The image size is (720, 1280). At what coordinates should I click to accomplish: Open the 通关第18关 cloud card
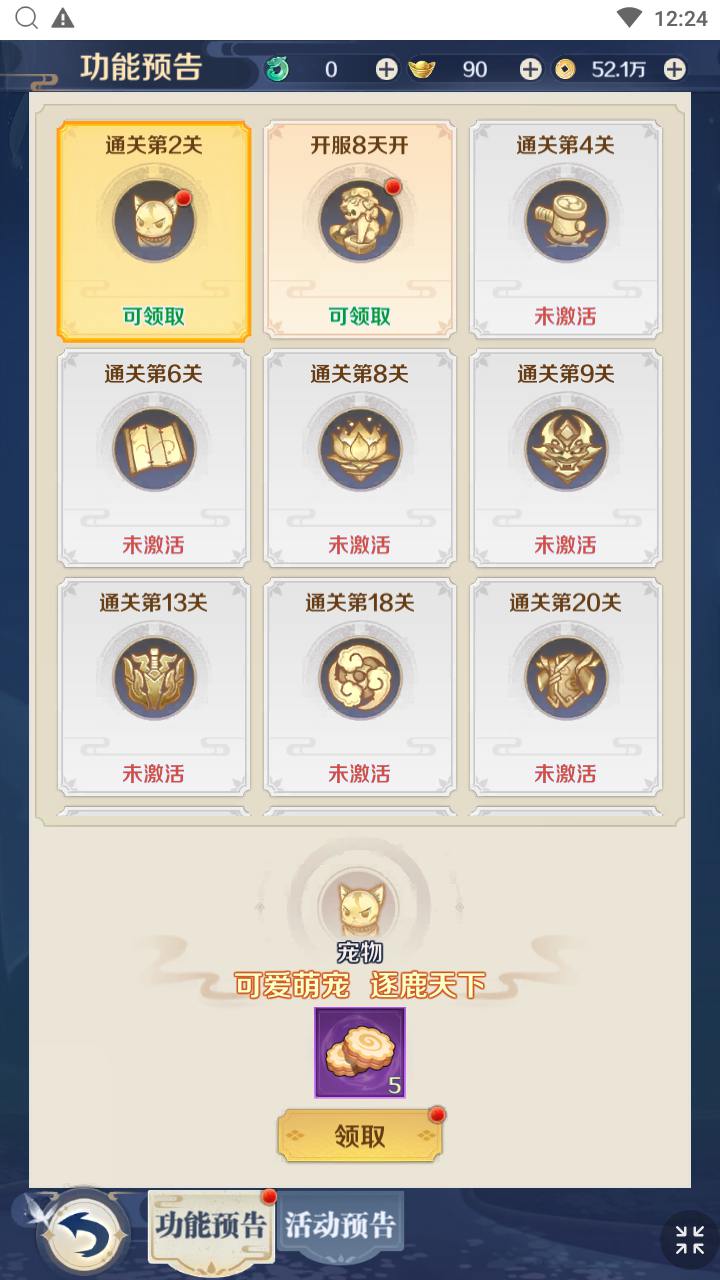coord(360,687)
